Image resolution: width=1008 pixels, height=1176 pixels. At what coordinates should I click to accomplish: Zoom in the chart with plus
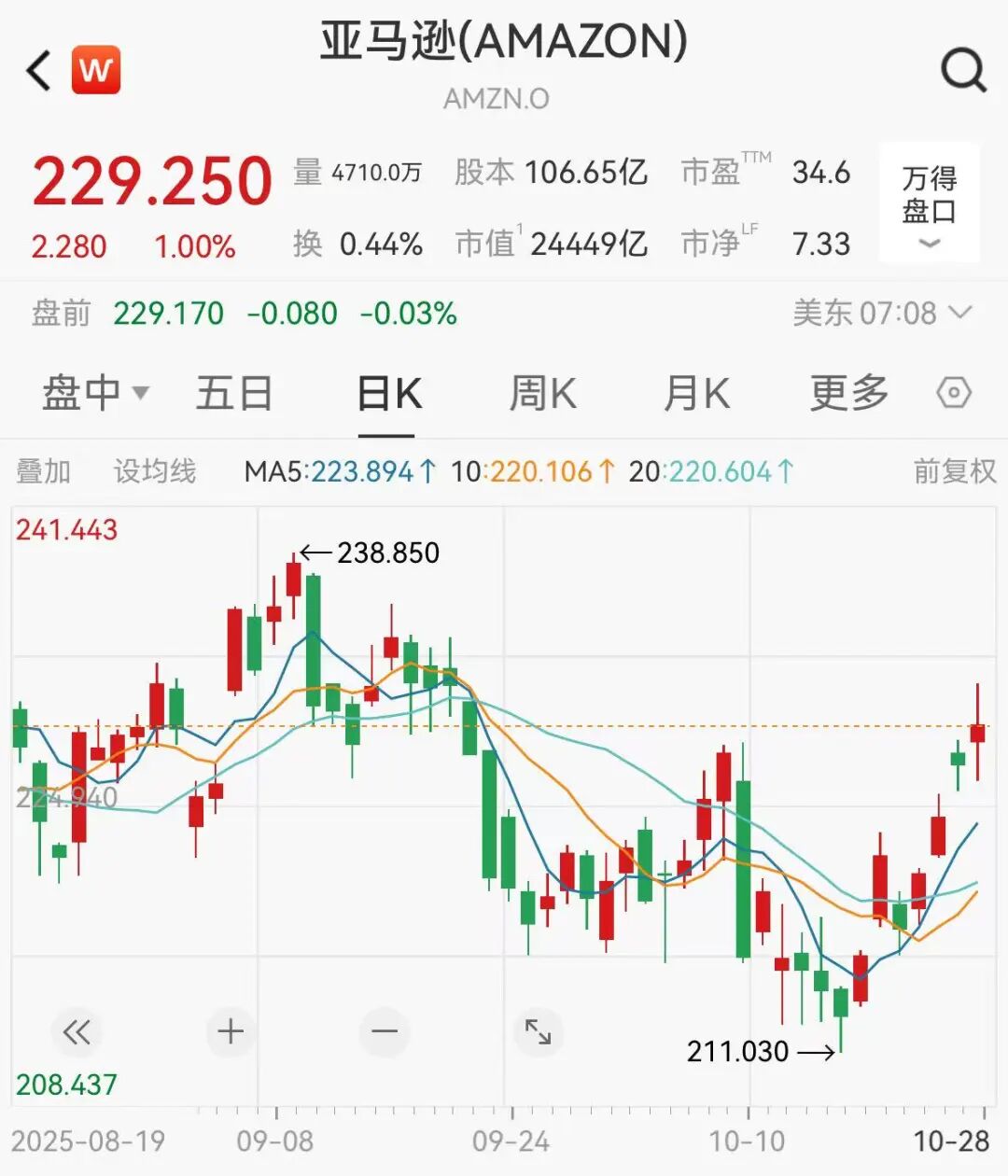click(x=231, y=1031)
